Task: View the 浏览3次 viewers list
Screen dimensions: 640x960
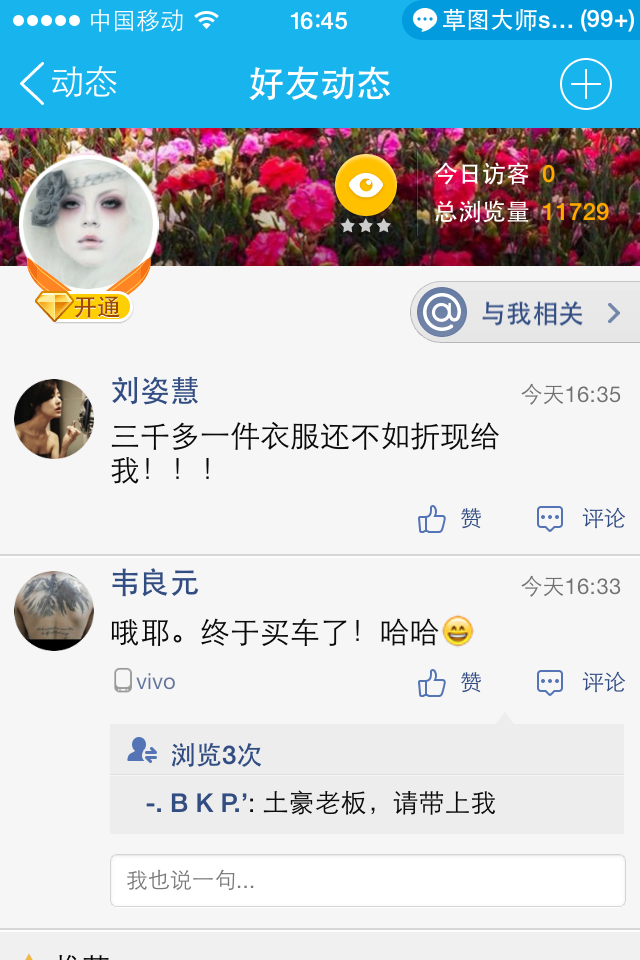Action: pyautogui.click(x=197, y=754)
